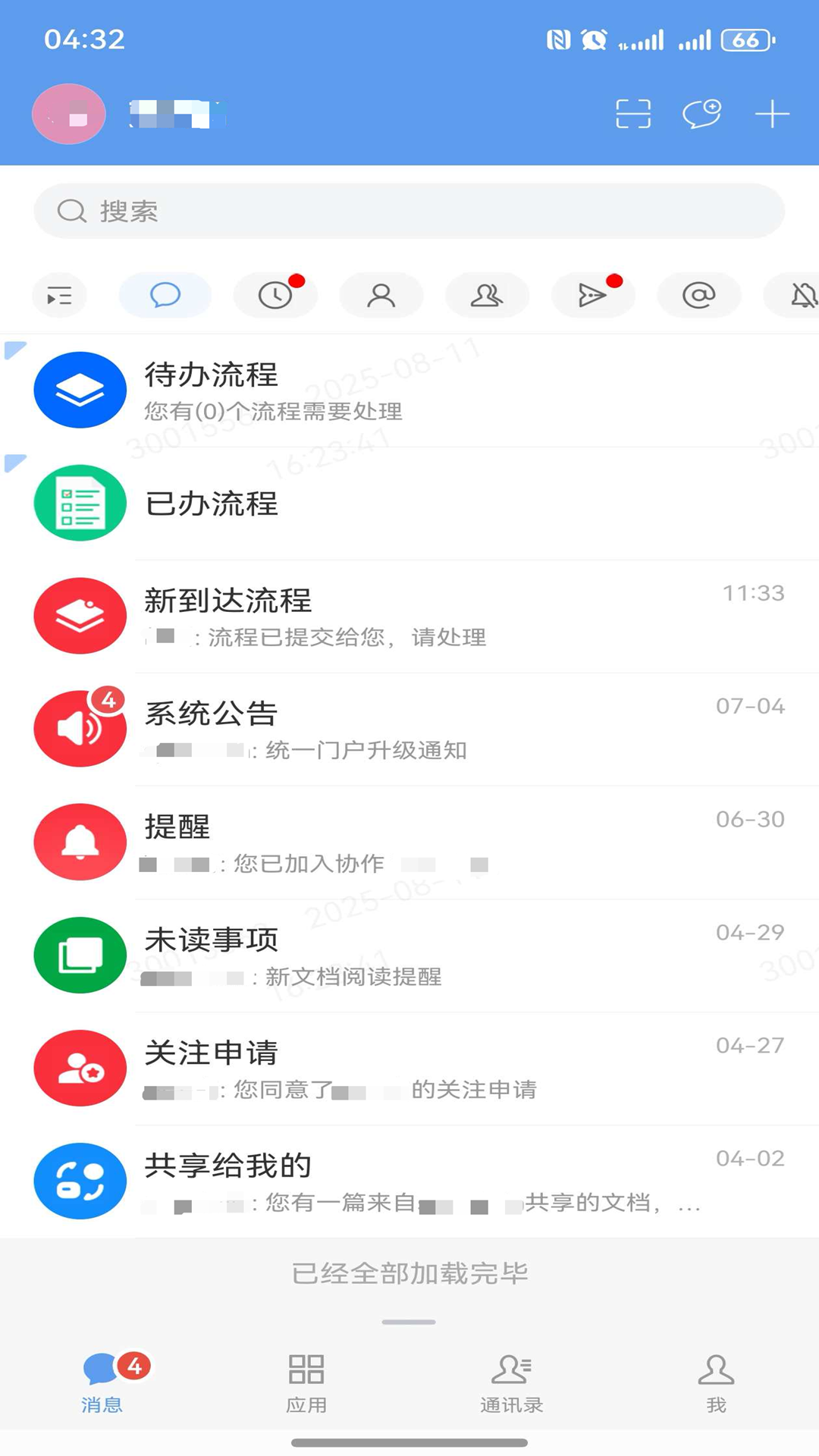Open 新到达流程 messages
819x1456 pixels.
[x=409, y=617]
